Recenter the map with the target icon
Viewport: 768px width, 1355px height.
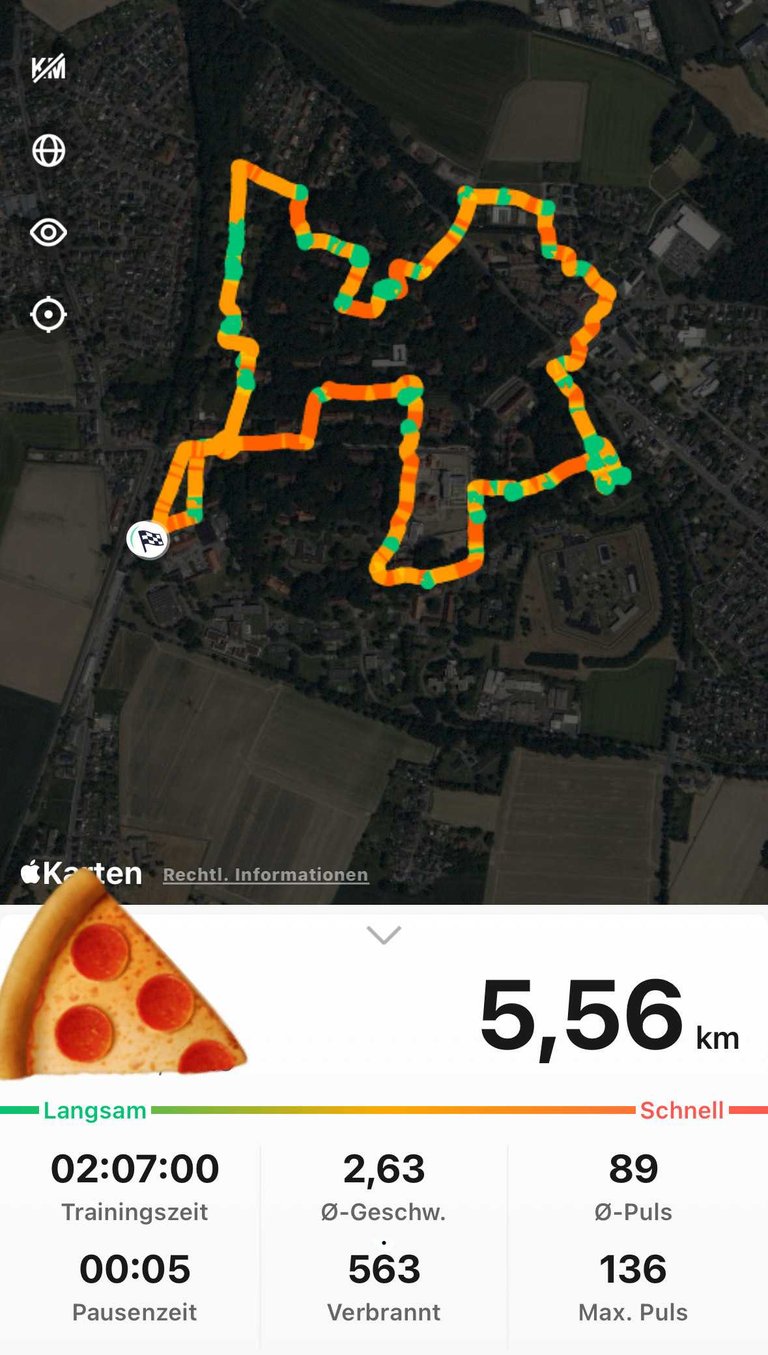(48, 314)
